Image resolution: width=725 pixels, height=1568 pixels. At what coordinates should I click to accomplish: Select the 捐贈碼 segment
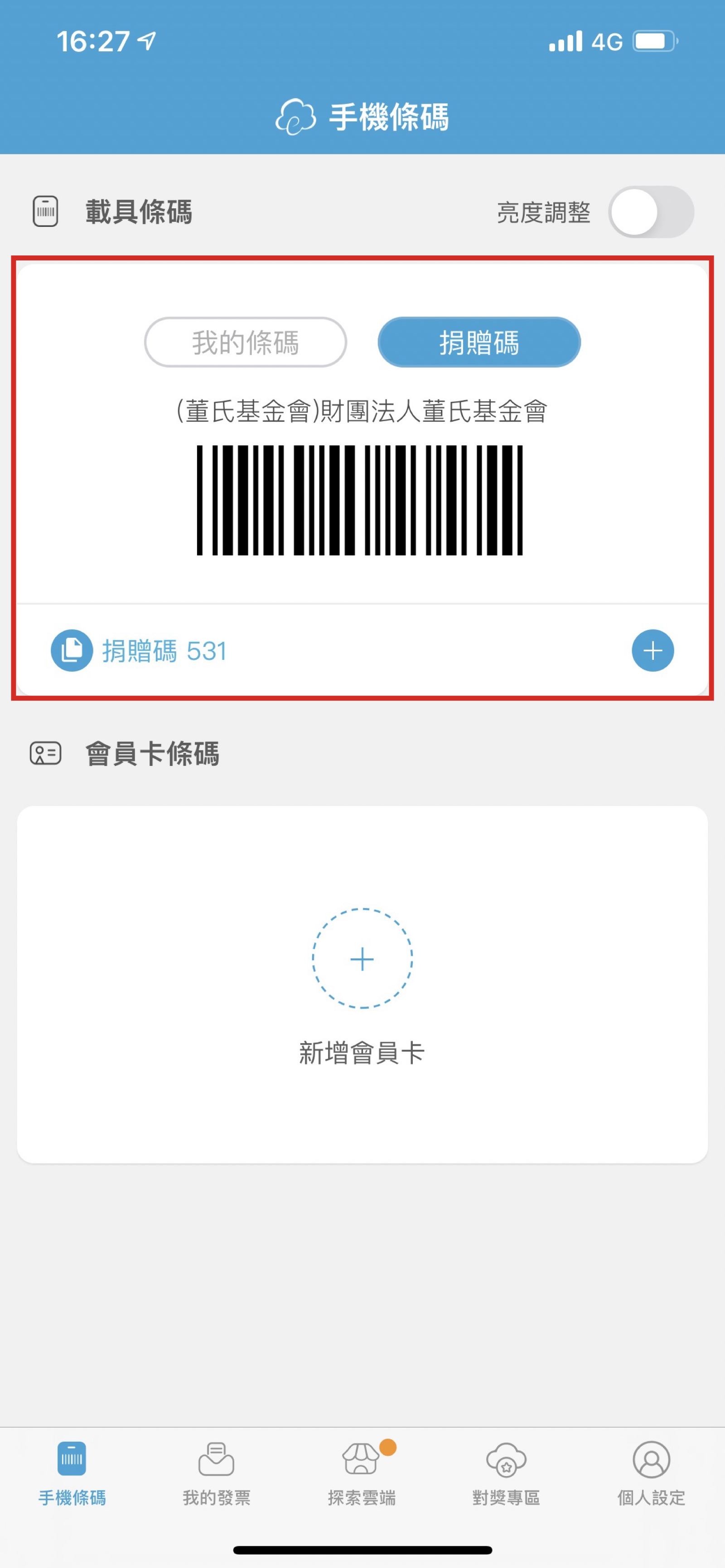(x=479, y=342)
